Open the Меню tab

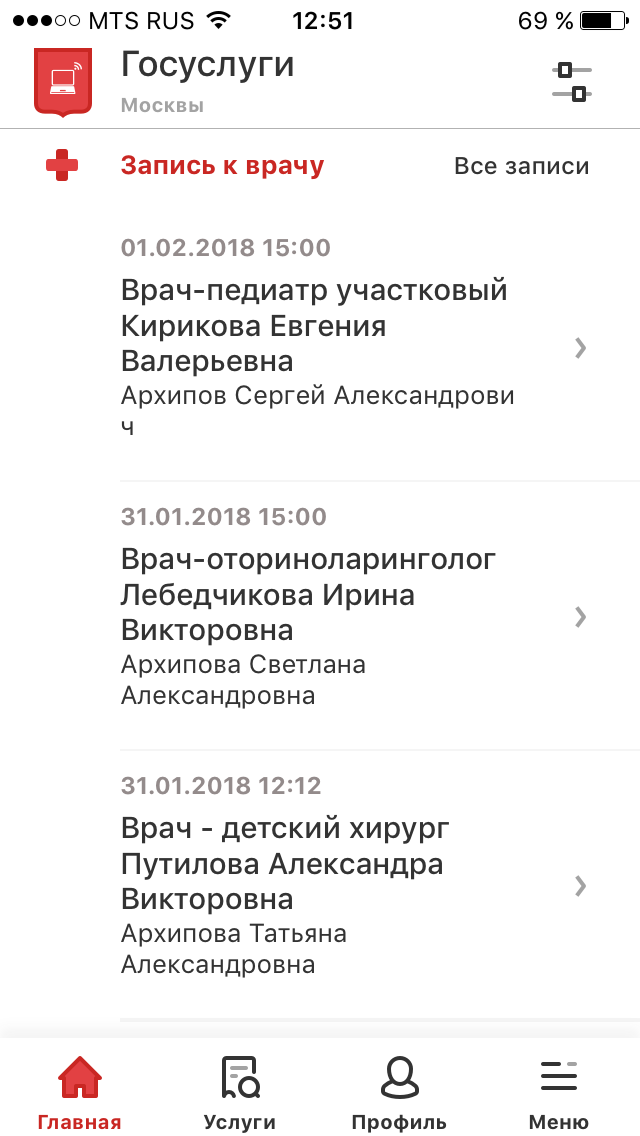pos(559,1090)
